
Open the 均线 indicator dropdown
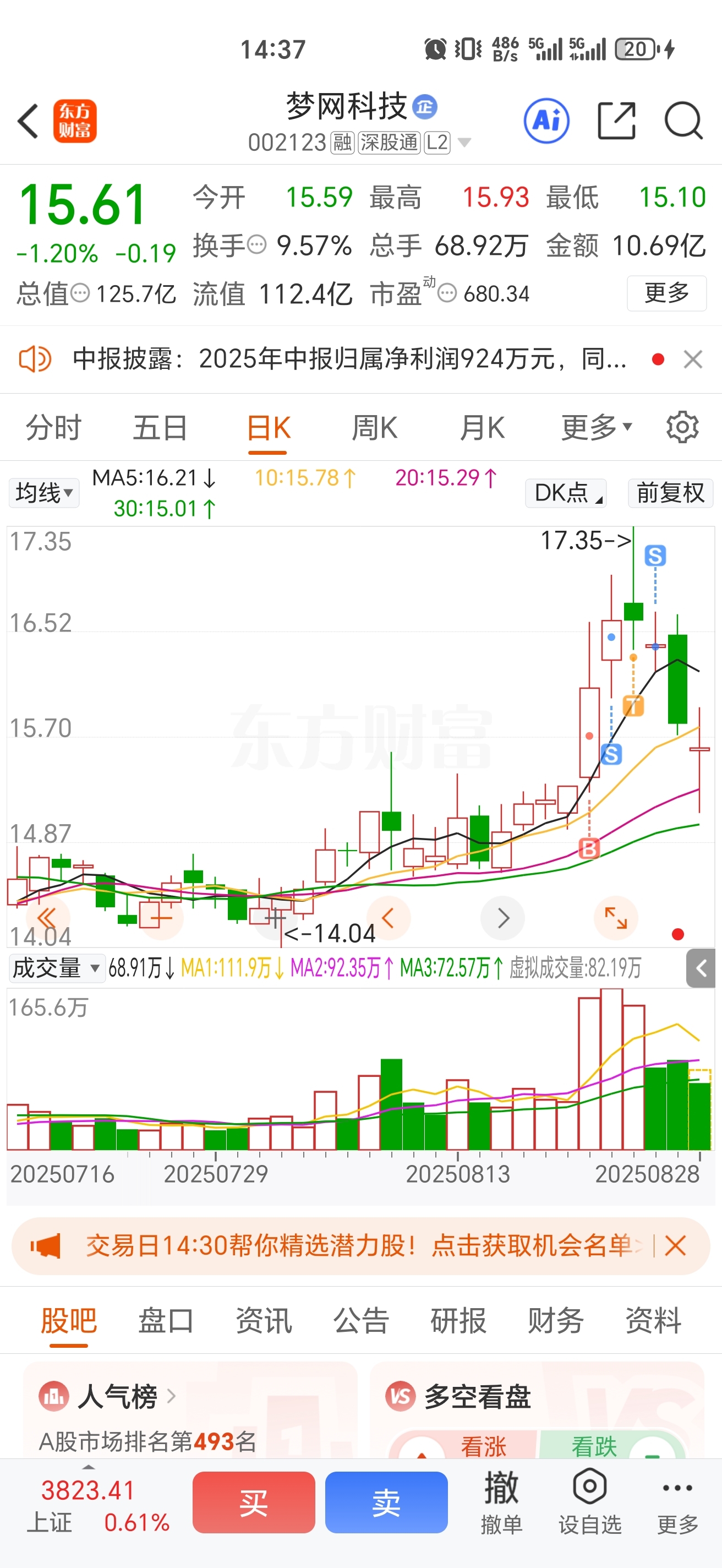[44, 492]
